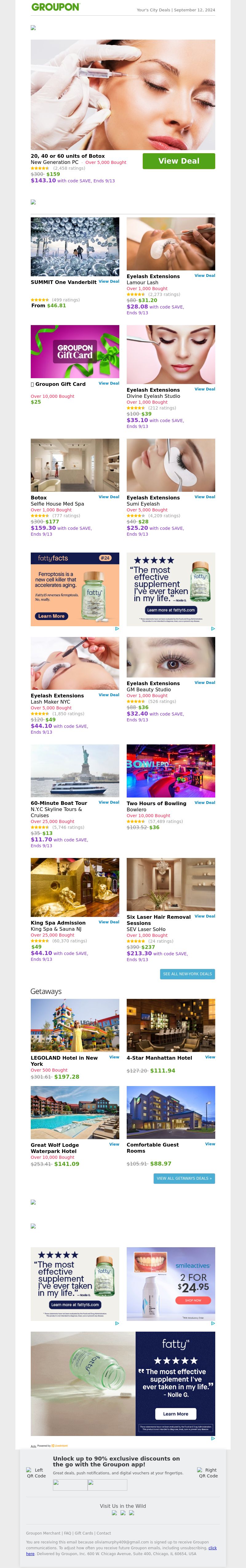Open View for 4-Star Manhattan Hotel

click(210, 1057)
